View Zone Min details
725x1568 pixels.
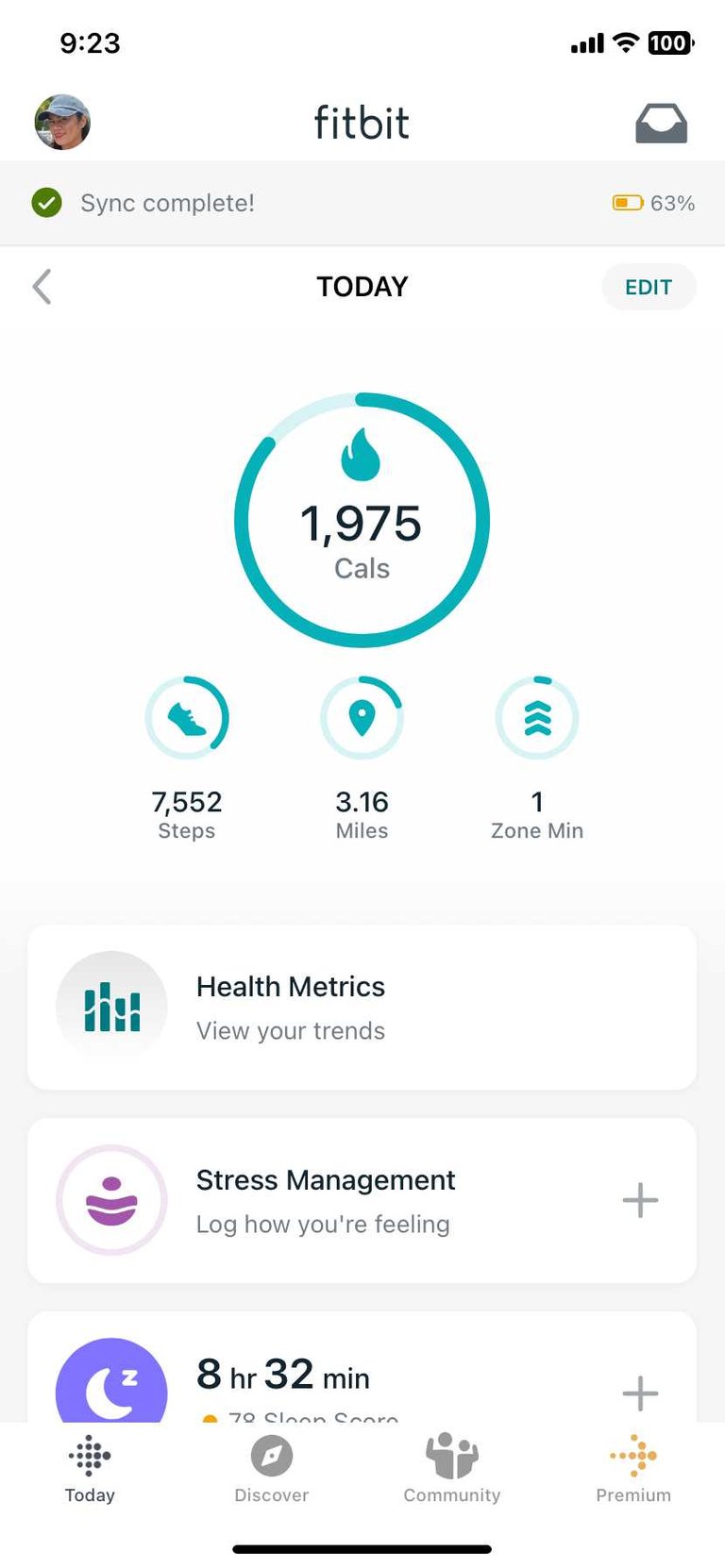(537, 758)
